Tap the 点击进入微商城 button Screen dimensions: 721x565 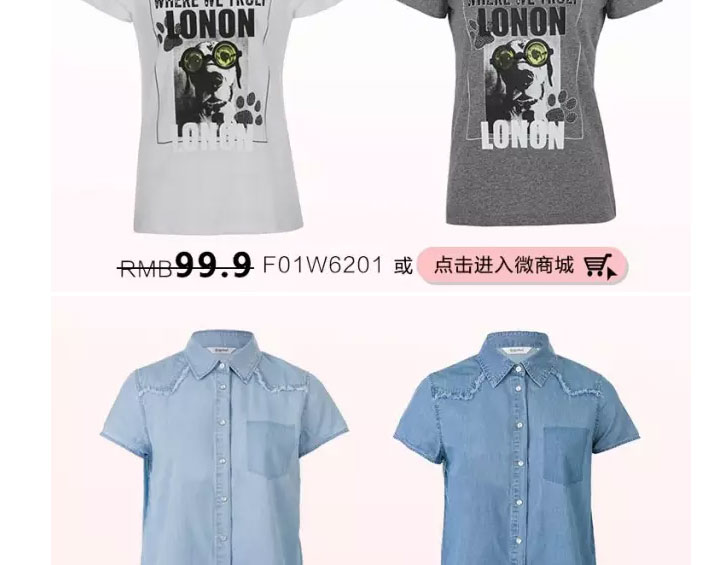click(x=521, y=266)
